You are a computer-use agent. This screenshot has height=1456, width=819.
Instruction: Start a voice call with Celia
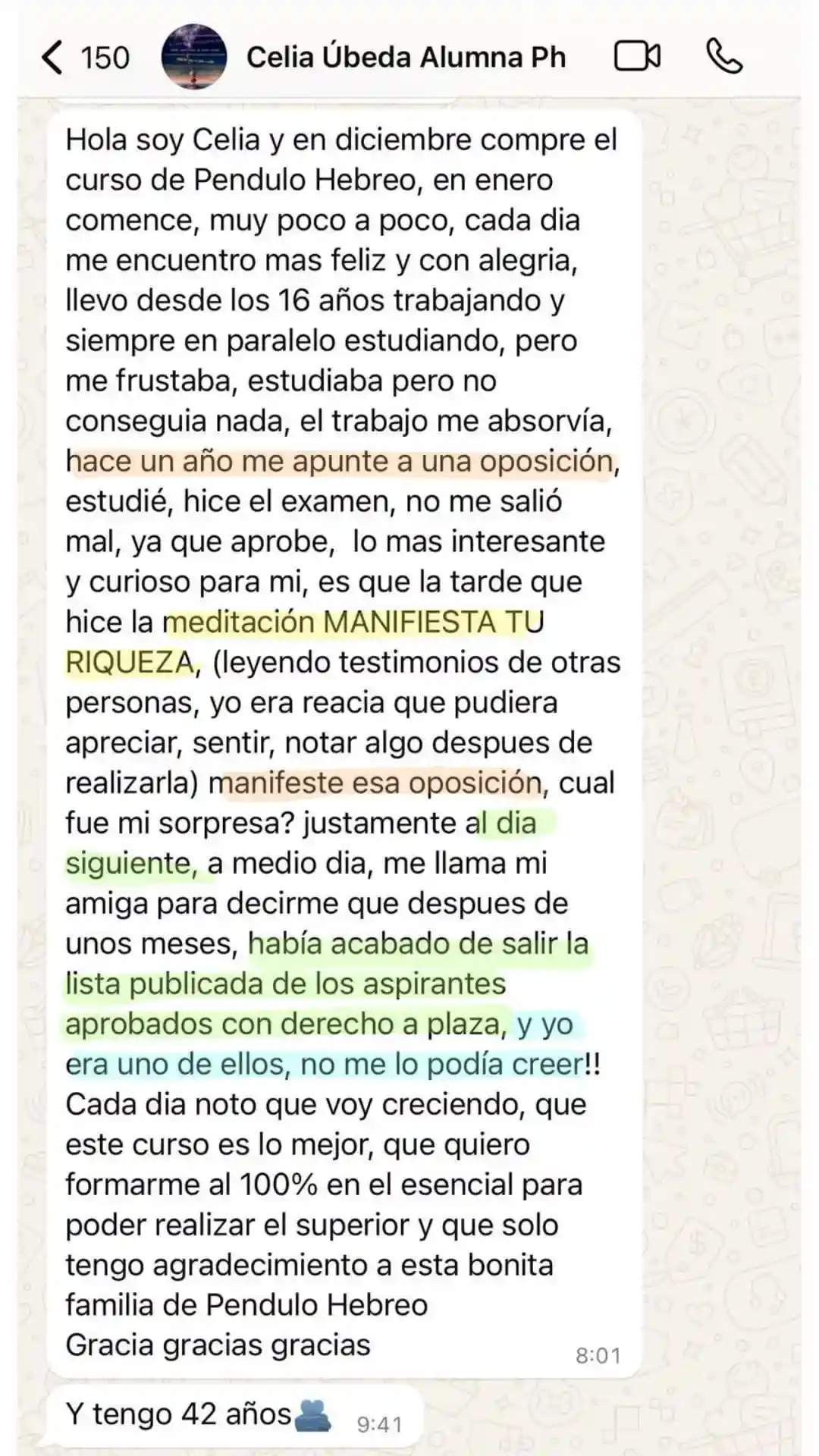(x=723, y=57)
